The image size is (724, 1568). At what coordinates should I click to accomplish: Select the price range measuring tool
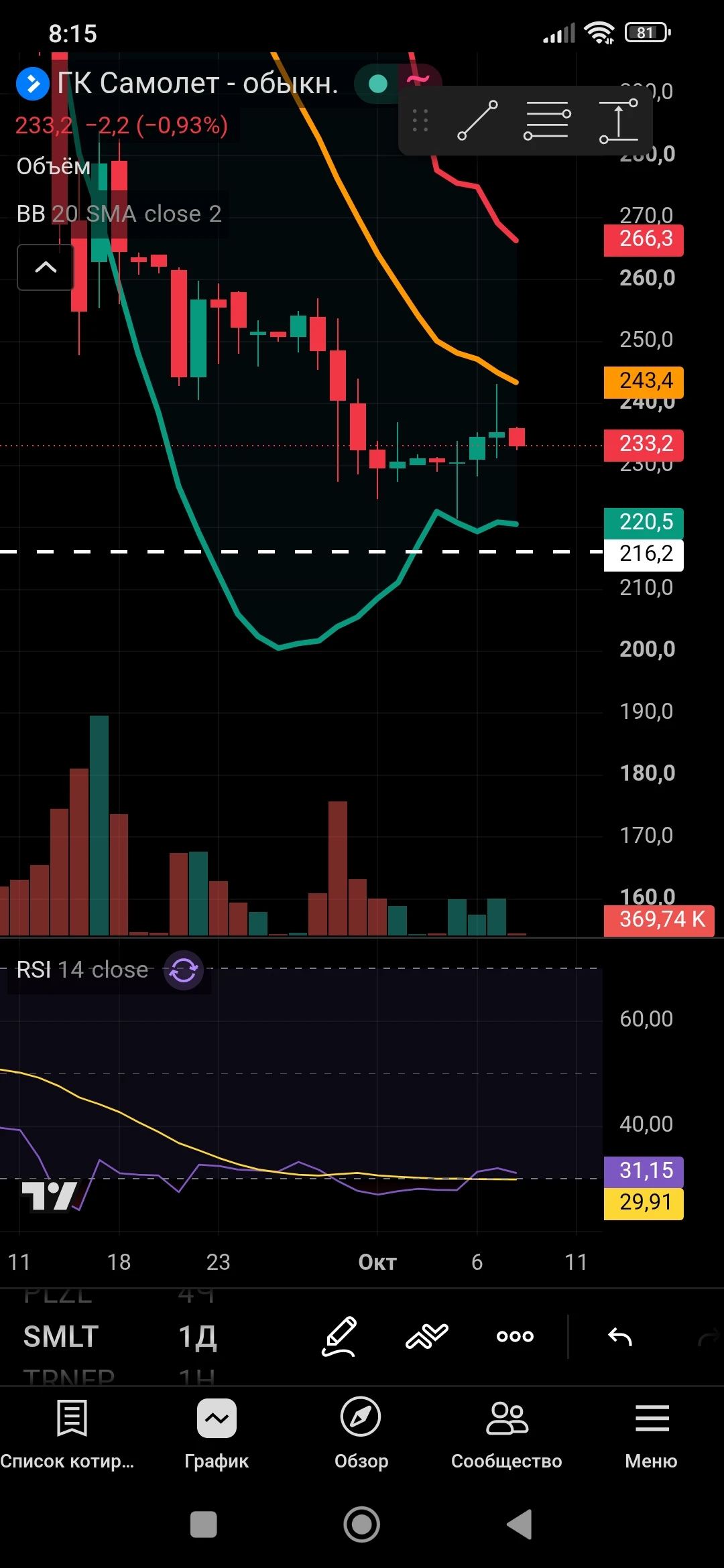tap(618, 121)
